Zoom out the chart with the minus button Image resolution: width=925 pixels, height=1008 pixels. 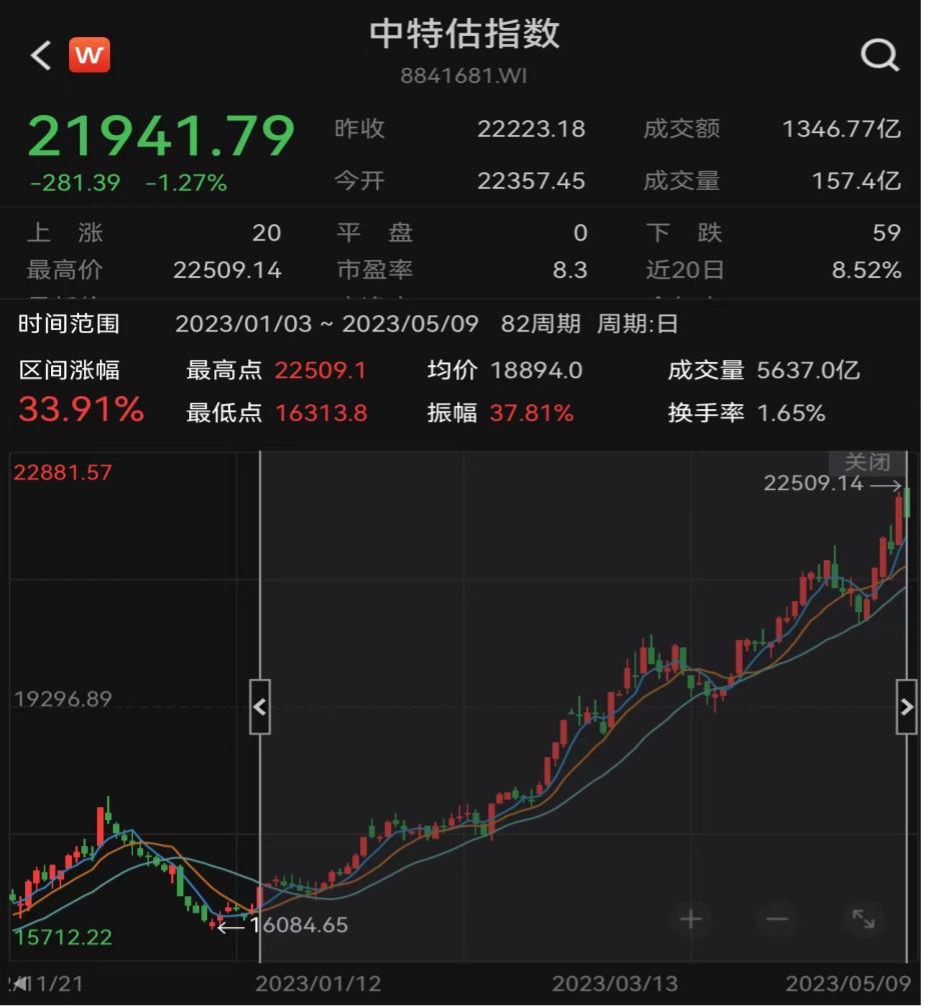coord(778,918)
